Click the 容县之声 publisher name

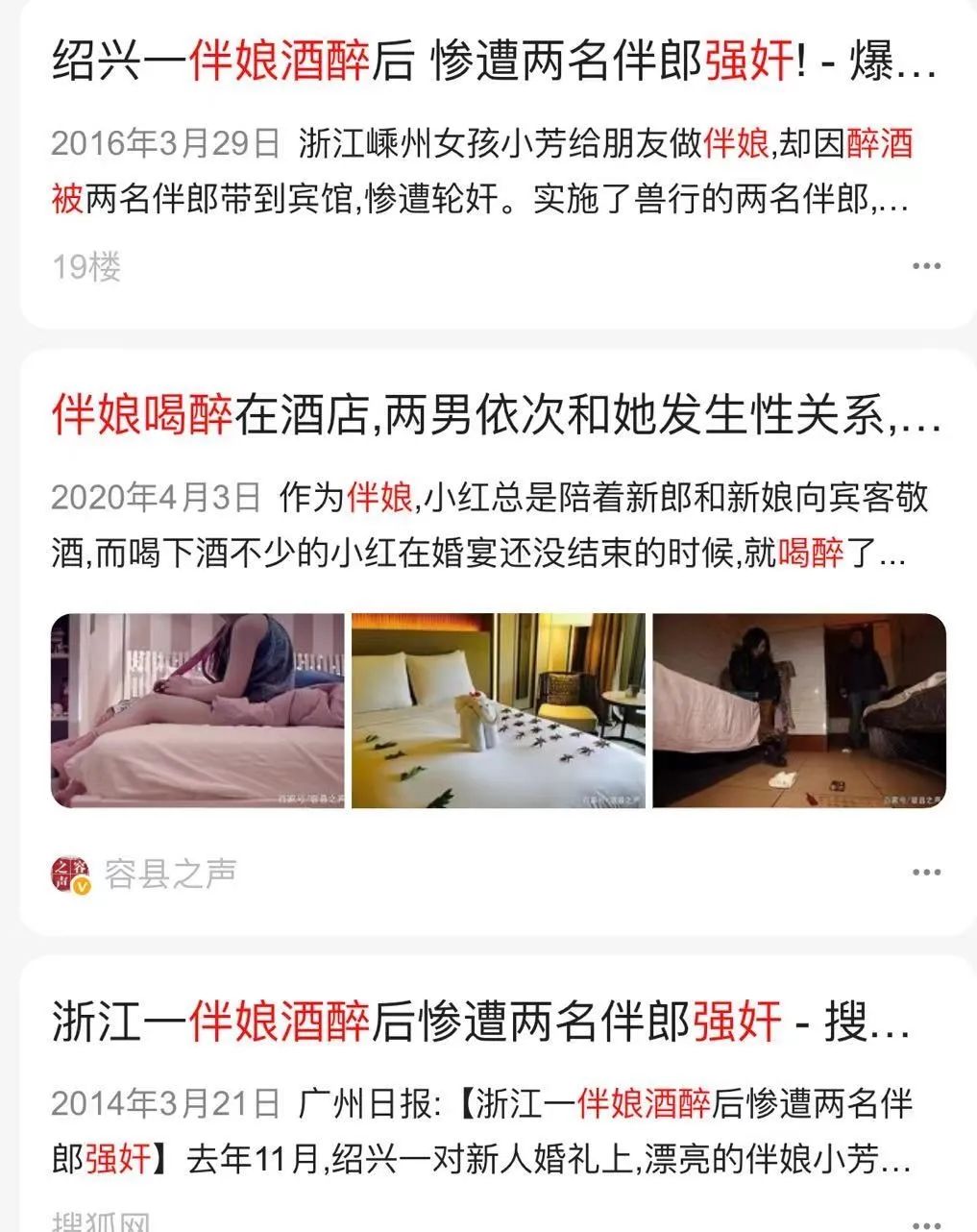(173, 871)
